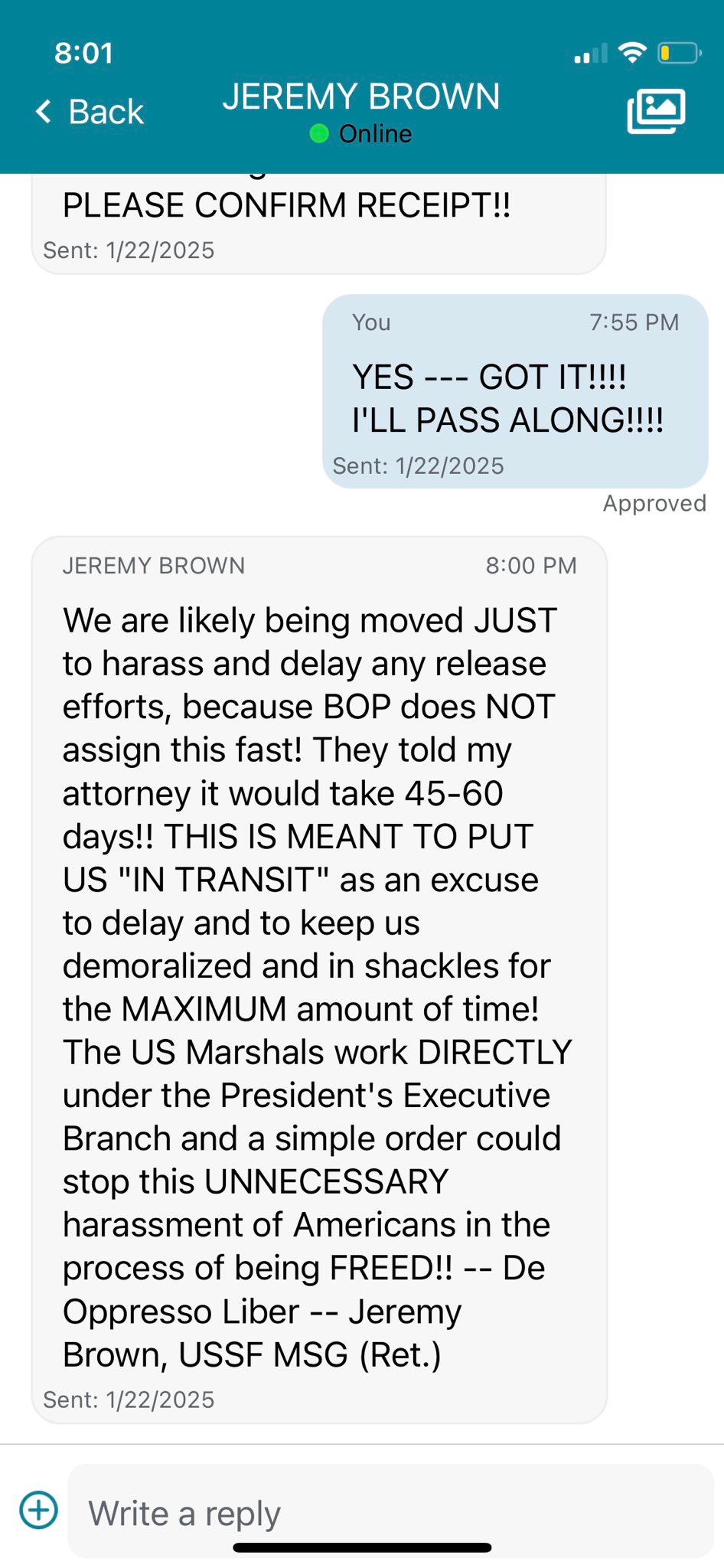Focus the Write a reply field
The width and height of the screenshot is (724, 1568).
tap(390, 1511)
